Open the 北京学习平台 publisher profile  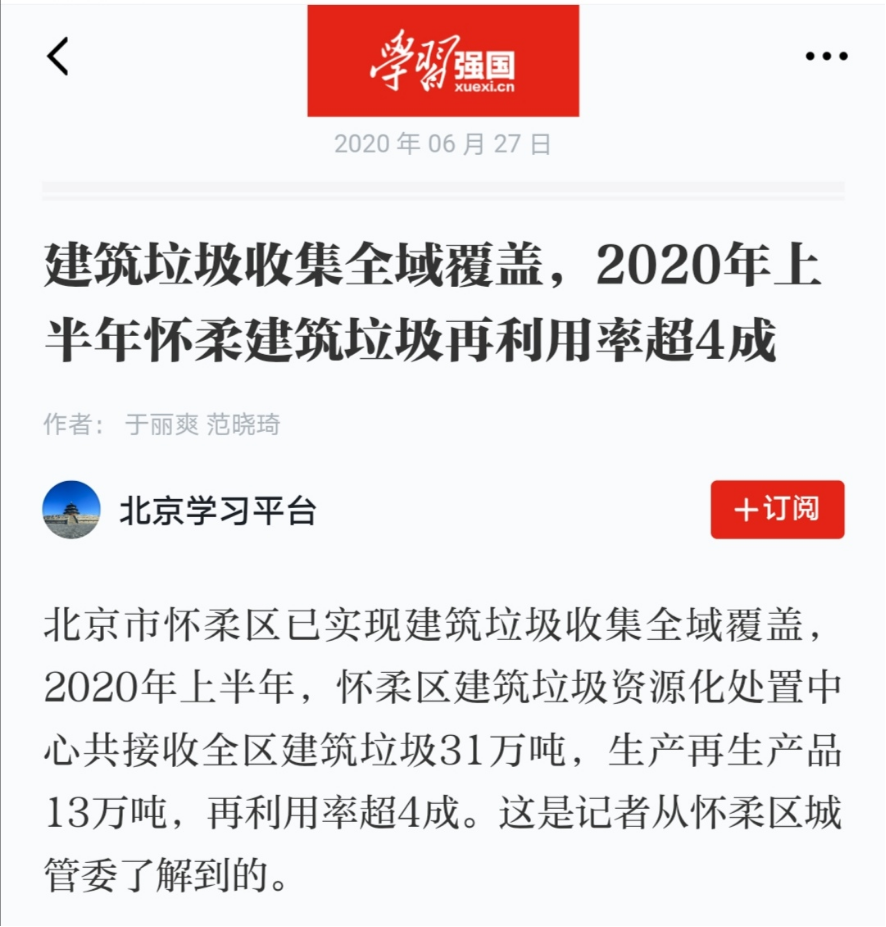pyautogui.click(x=217, y=511)
